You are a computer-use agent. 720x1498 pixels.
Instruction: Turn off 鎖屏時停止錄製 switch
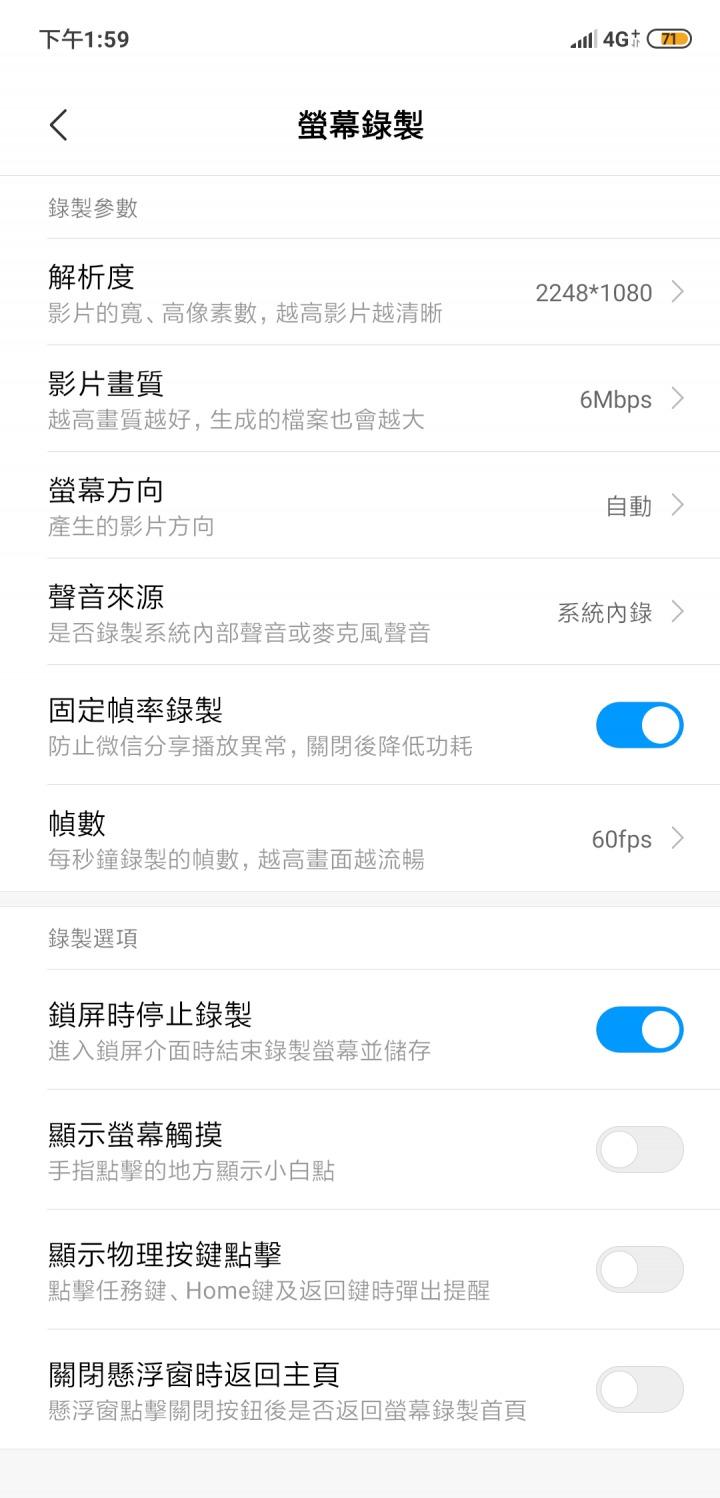640,1030
